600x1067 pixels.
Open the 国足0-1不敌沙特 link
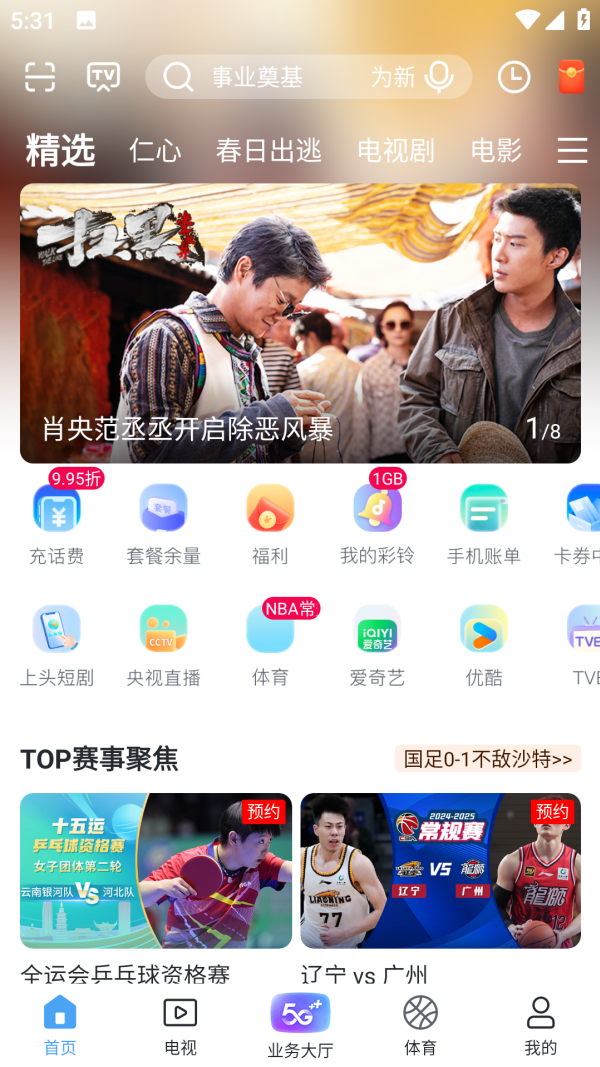tap(487, 759)
